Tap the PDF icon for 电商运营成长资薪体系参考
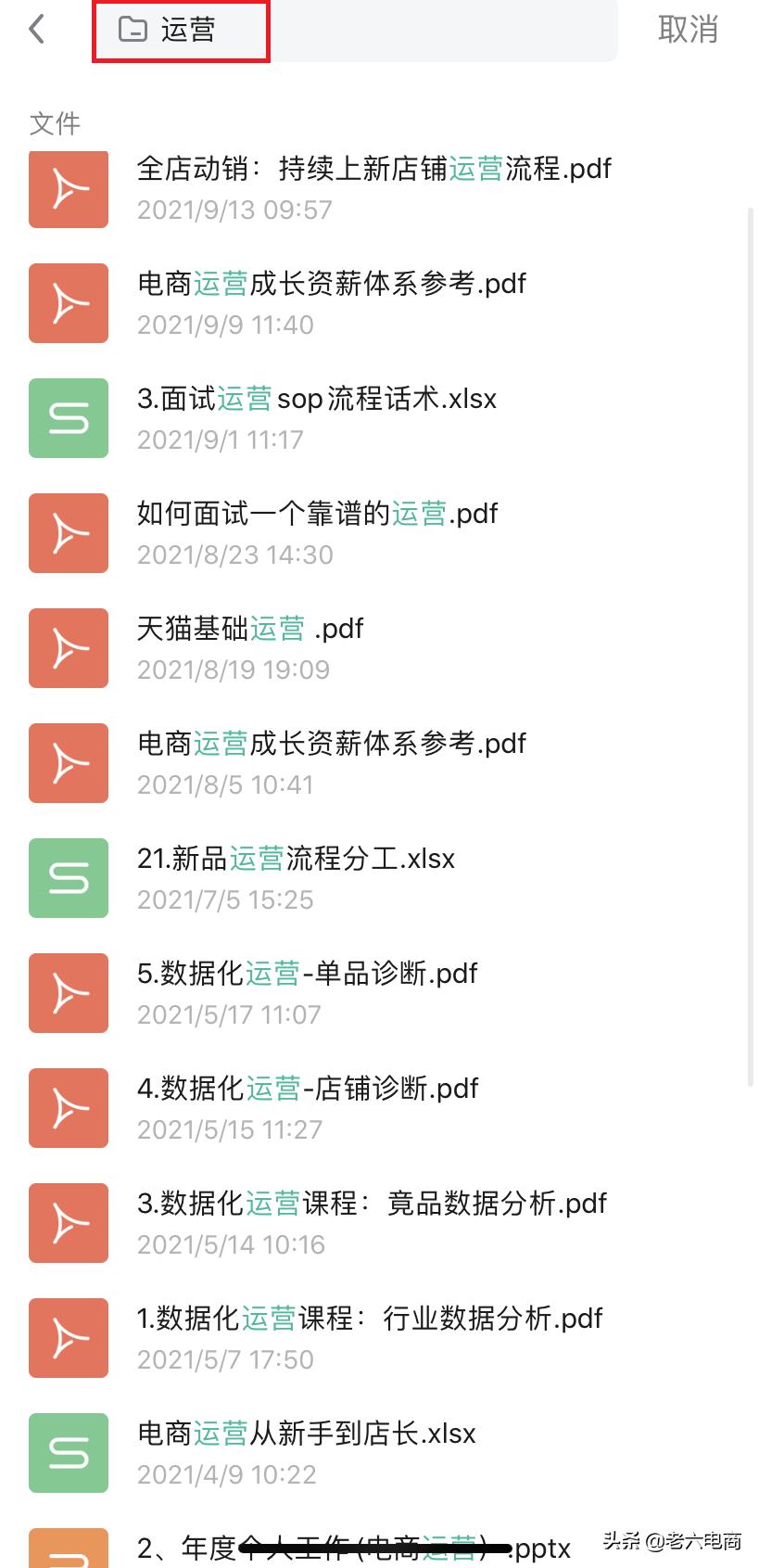 point(69,303)
